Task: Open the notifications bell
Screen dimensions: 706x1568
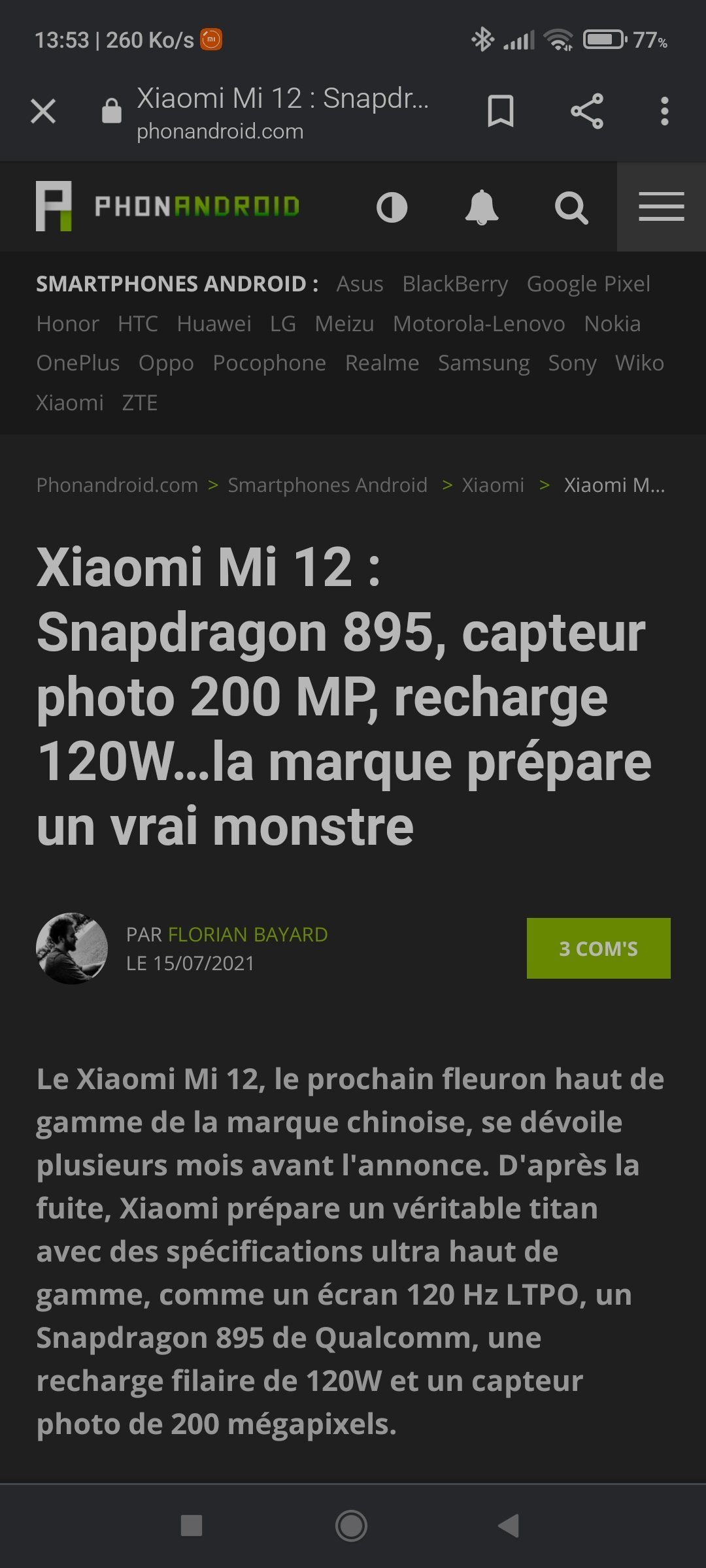Action: tap(481, 208)
